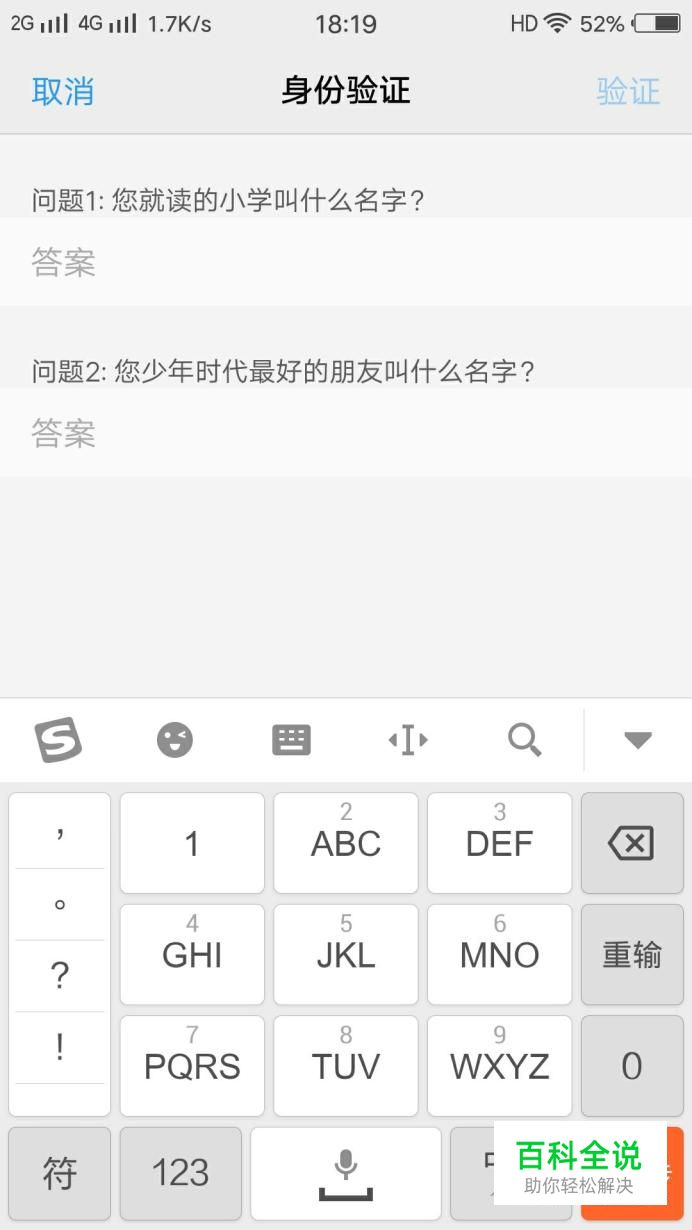
Task: Open the 符 symbols keyboard
Action: 59,1173
